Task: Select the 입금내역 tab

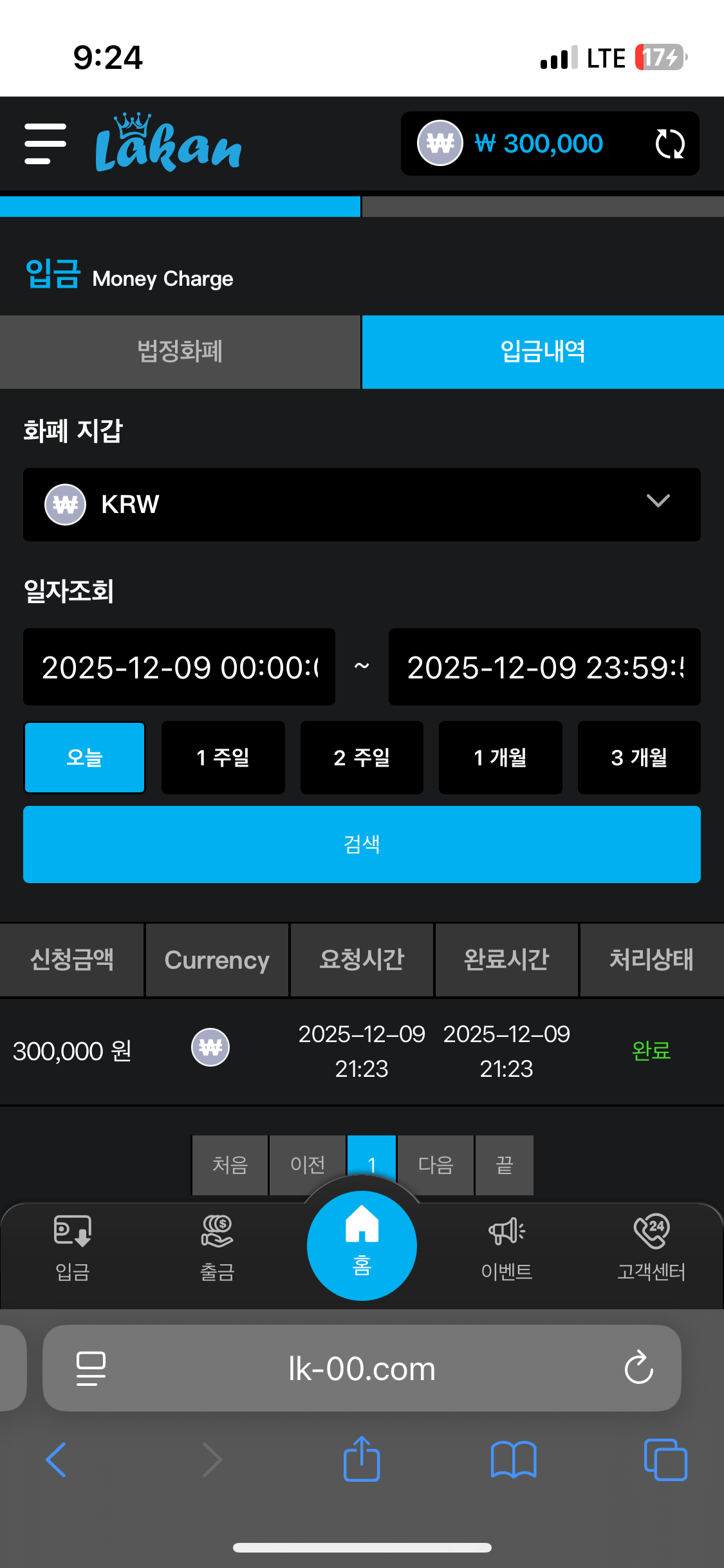Action: click(543, 351)
